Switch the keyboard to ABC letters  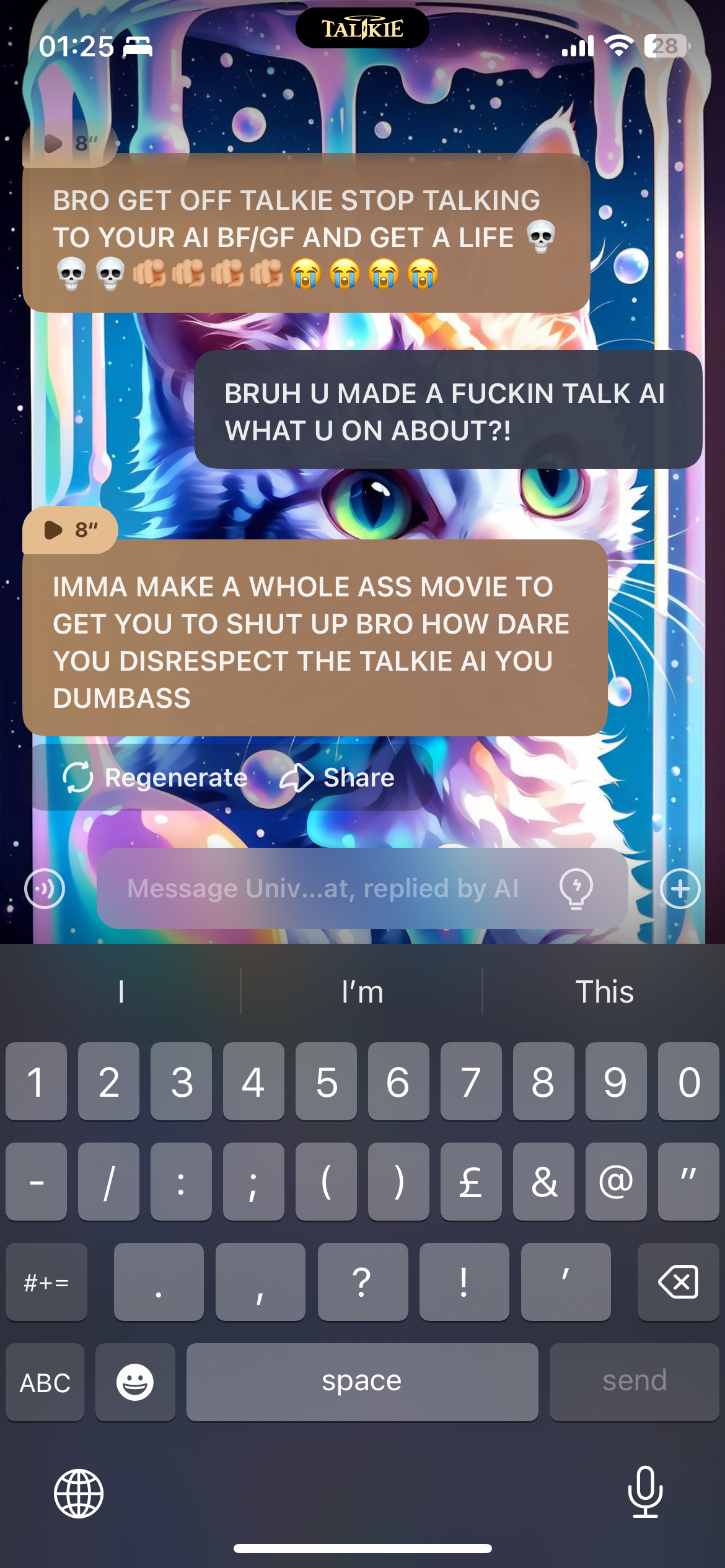pyautogui.click(x=45, y=1382)
